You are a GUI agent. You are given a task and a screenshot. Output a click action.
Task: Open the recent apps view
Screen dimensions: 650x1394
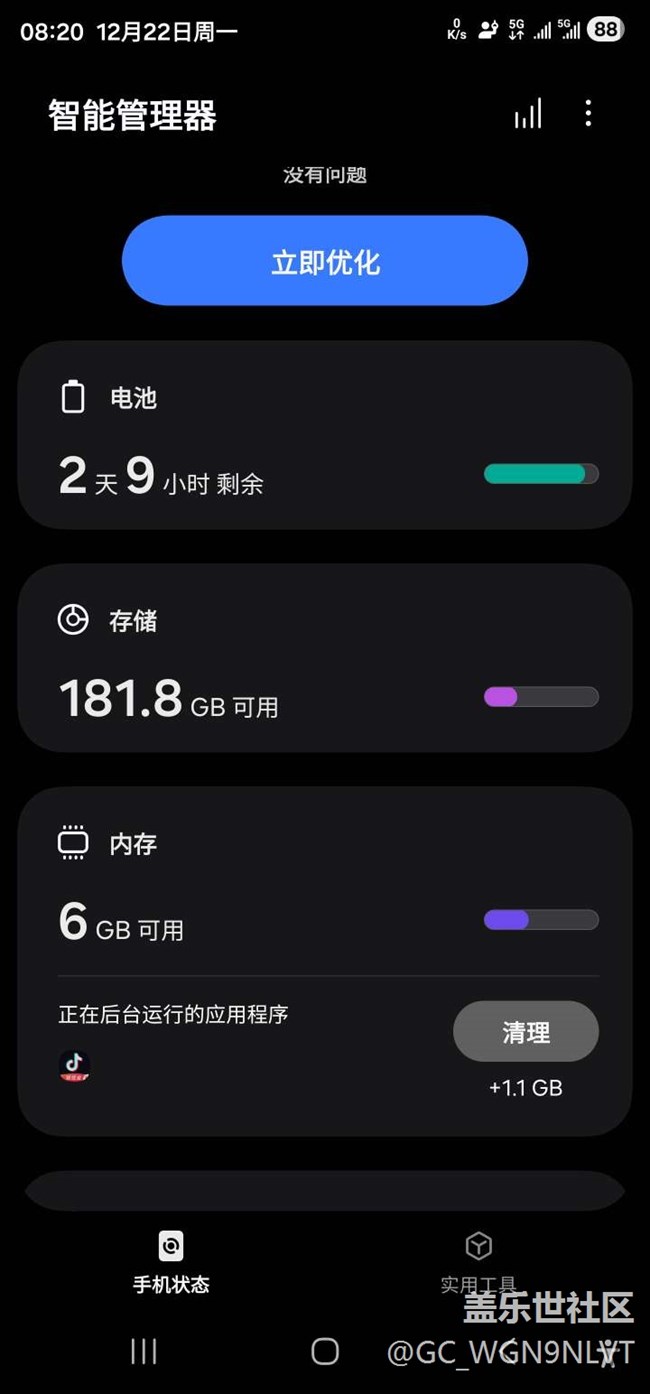tap(144, 1352)
